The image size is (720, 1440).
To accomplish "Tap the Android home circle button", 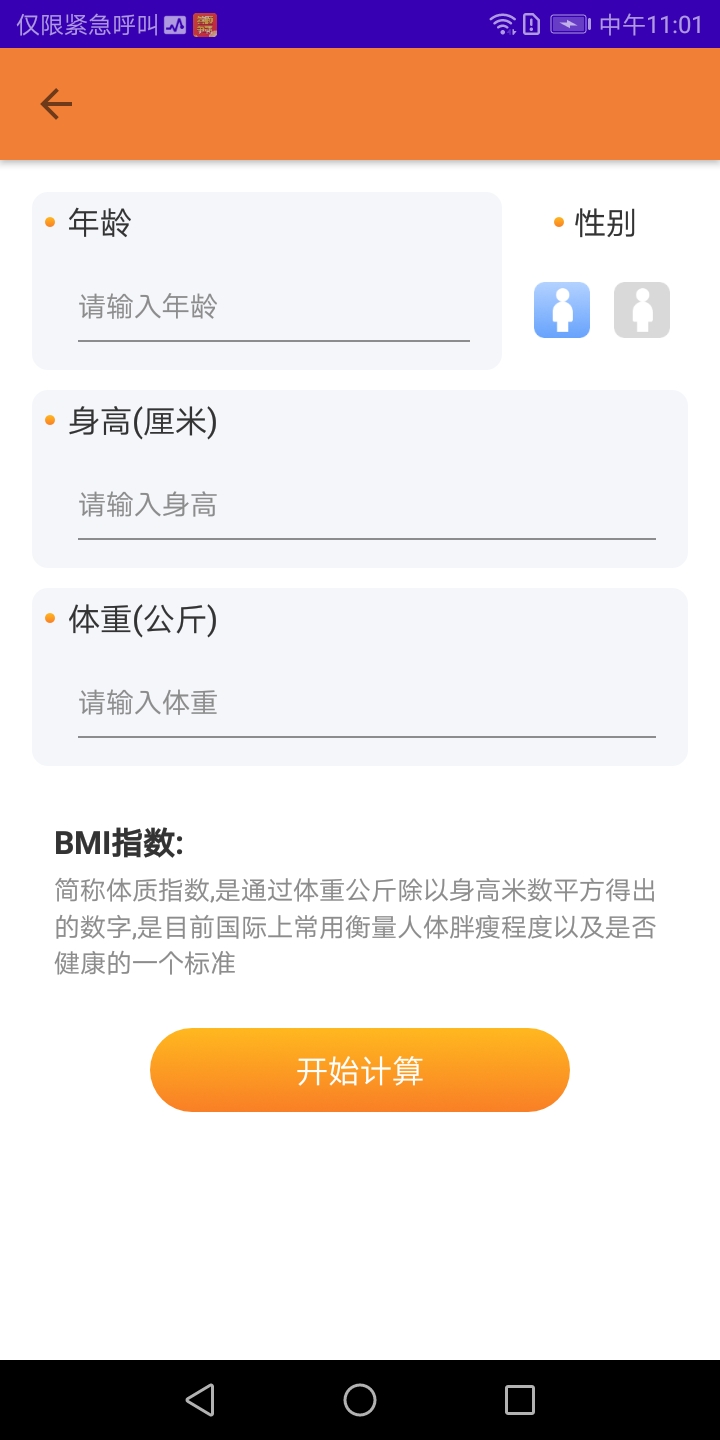I will click(360, 1400).
